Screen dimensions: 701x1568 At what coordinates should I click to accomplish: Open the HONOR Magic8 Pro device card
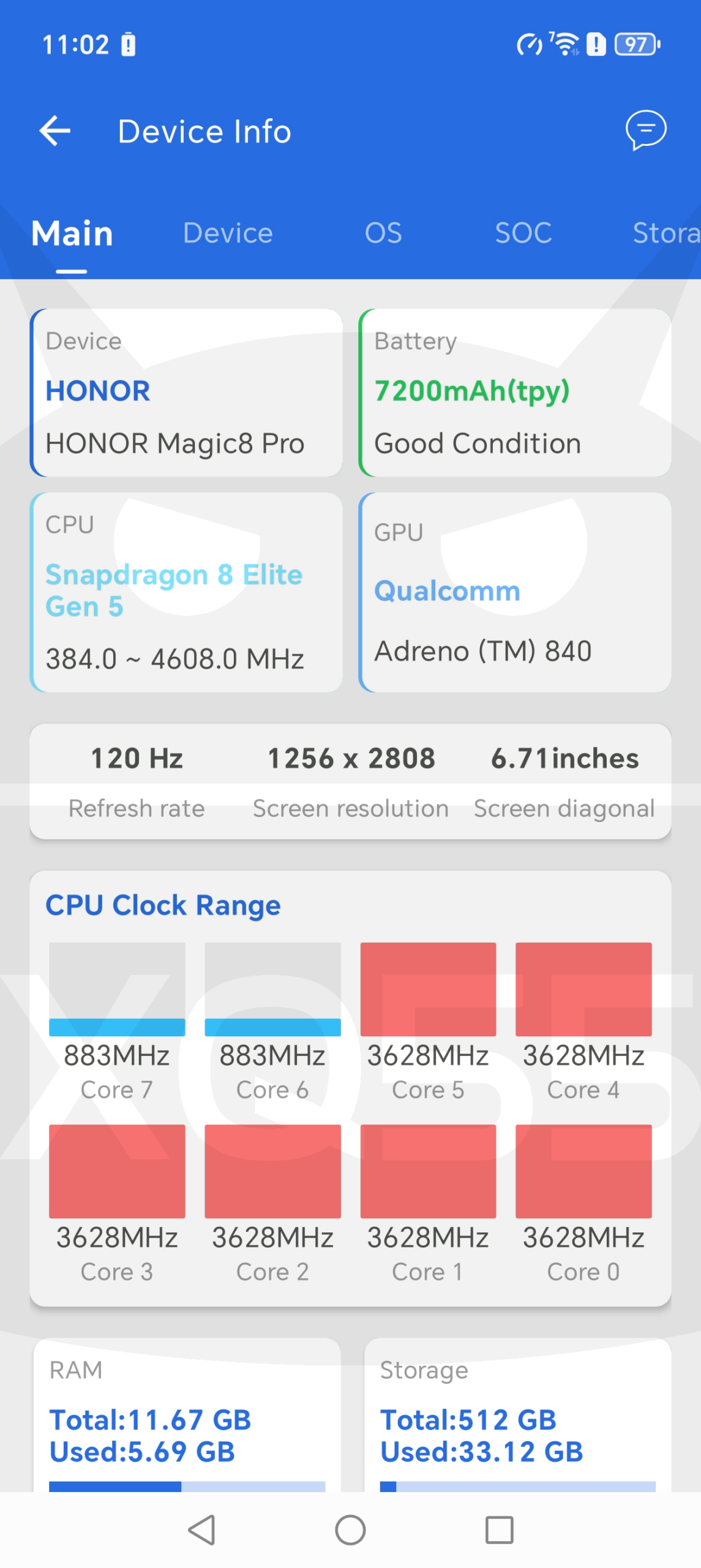coord(186,393)
